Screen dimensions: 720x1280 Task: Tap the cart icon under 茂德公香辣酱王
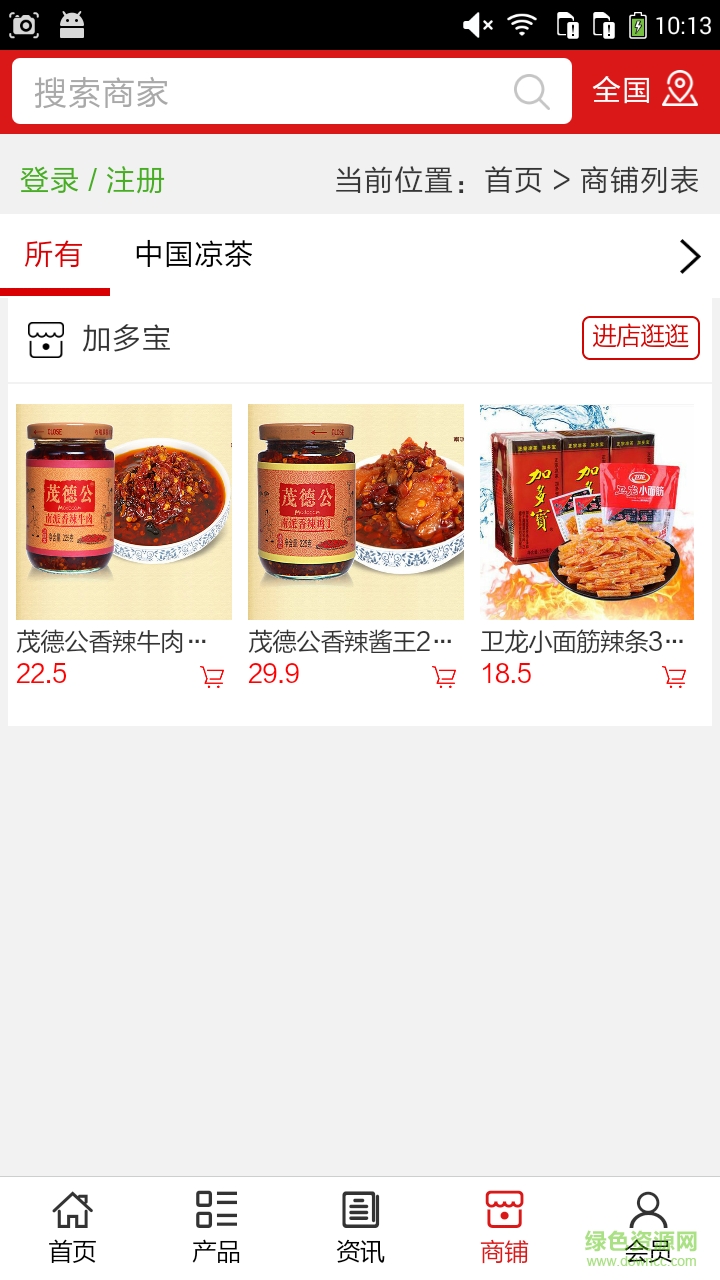[x=443, y=676]
